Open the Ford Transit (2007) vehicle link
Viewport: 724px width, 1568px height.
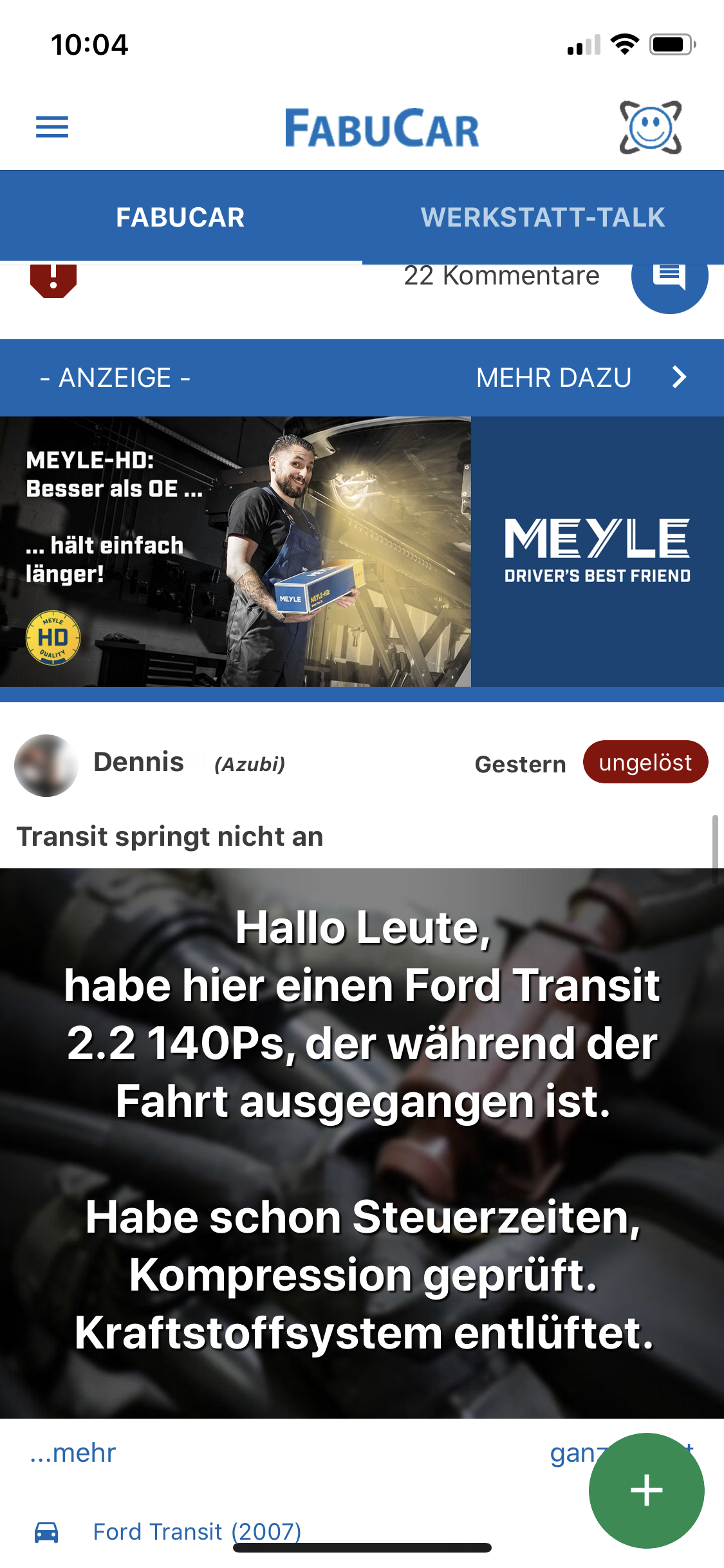point(197,1531)
